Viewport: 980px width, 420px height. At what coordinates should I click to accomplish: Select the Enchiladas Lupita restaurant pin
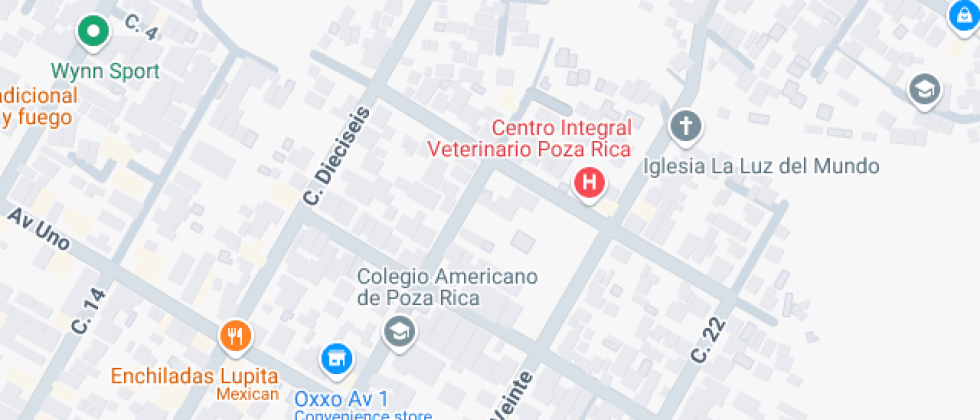pyautogui.click(x=235, y=337)
